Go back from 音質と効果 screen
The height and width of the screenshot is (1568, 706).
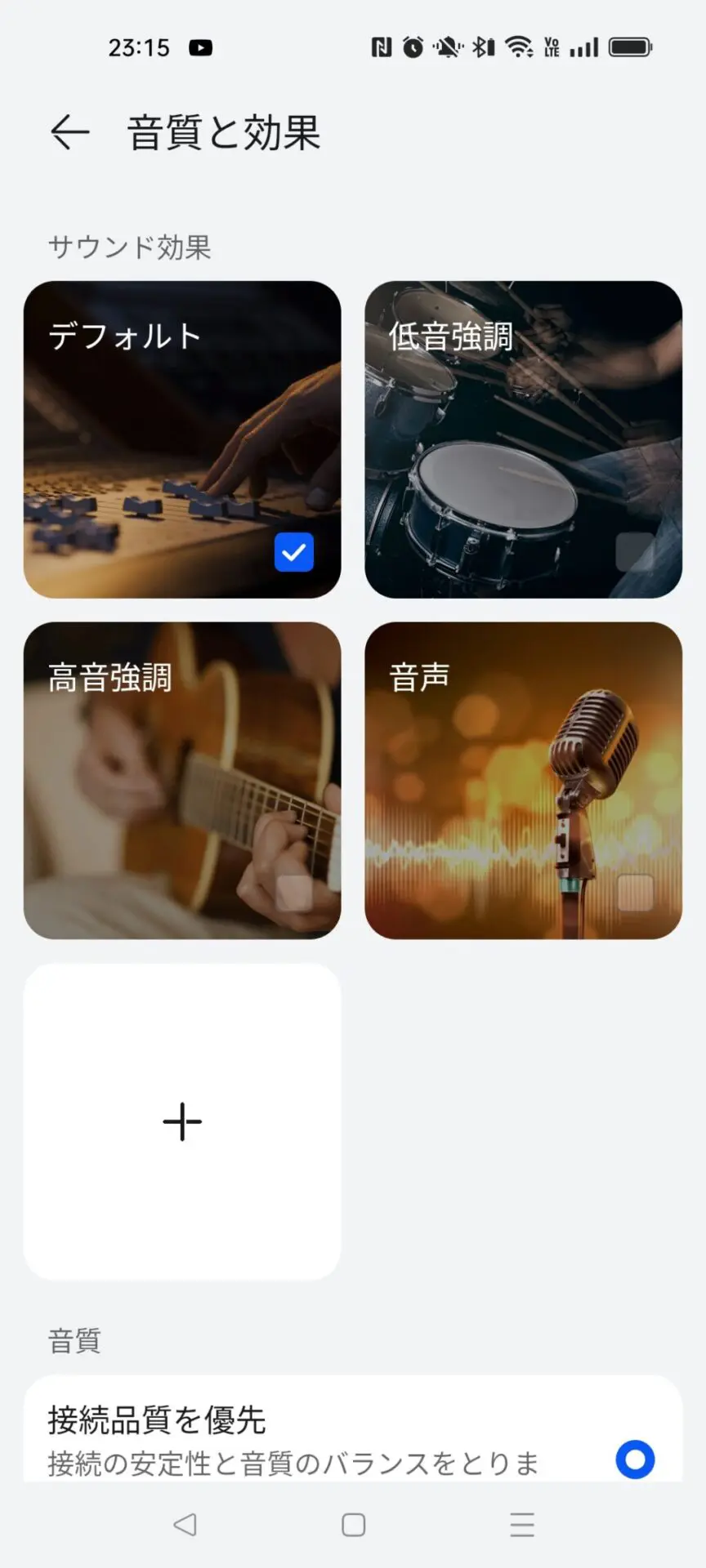[70, 132]
